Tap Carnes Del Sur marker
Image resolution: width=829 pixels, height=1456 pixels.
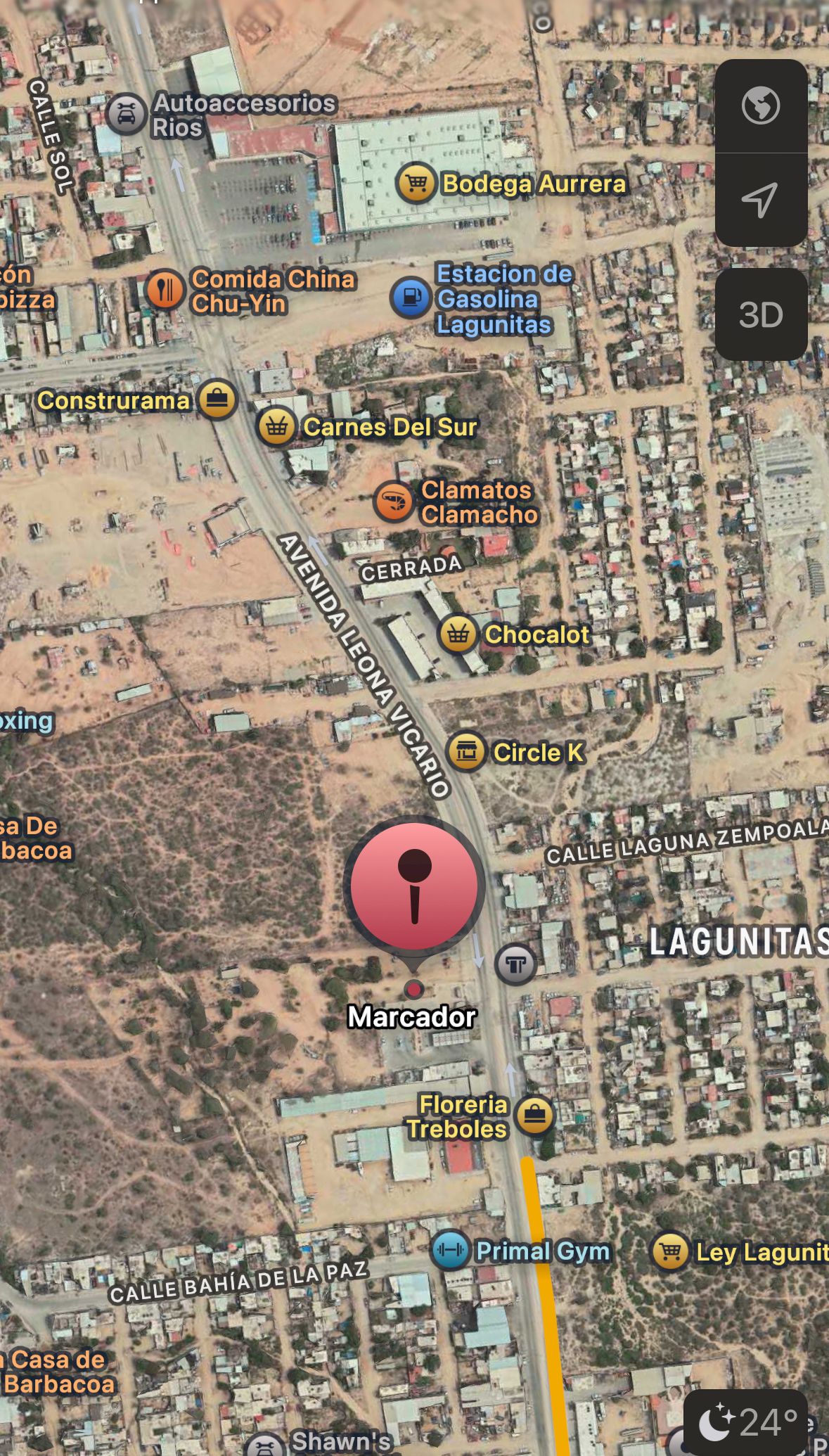coord(276,426)
